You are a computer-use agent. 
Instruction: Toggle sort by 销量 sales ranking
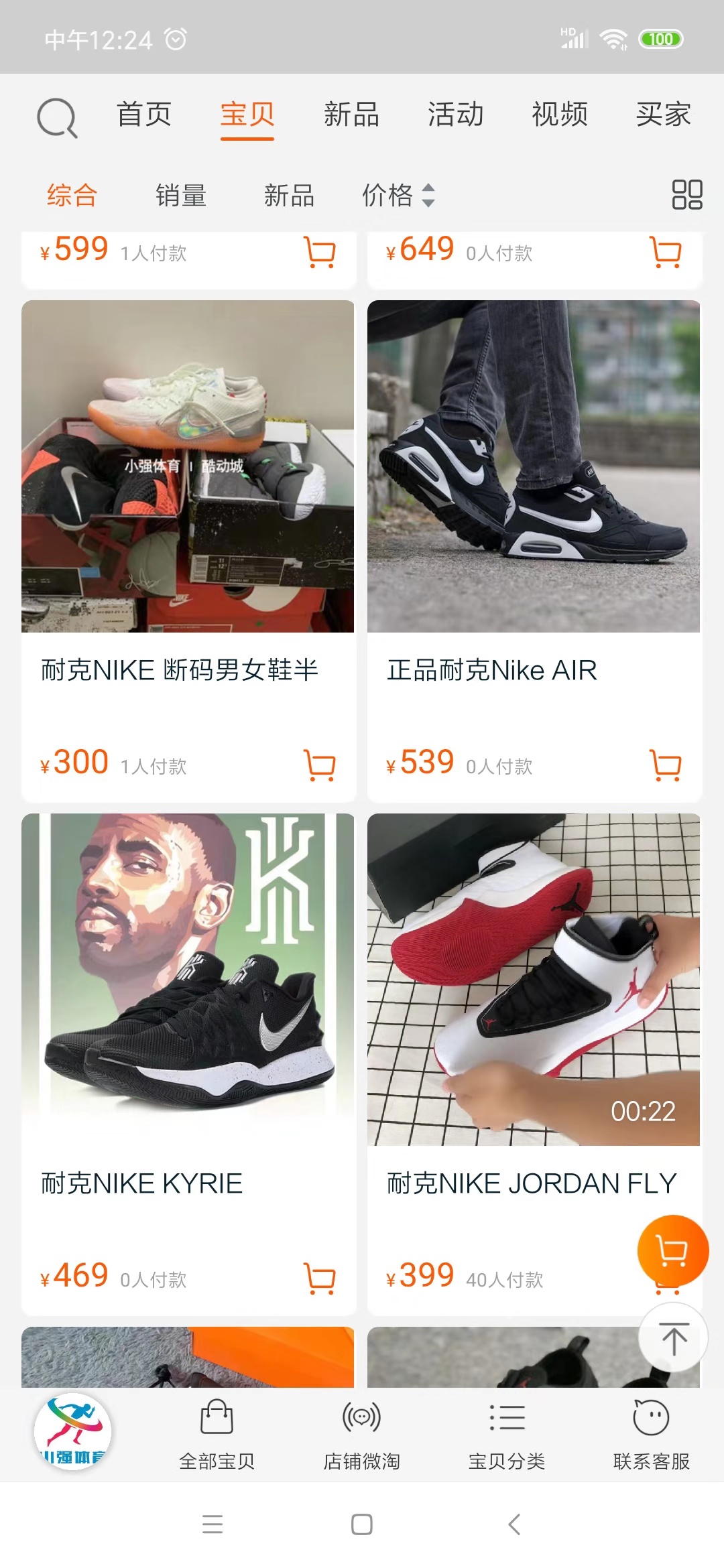click(x=181, y=195)
